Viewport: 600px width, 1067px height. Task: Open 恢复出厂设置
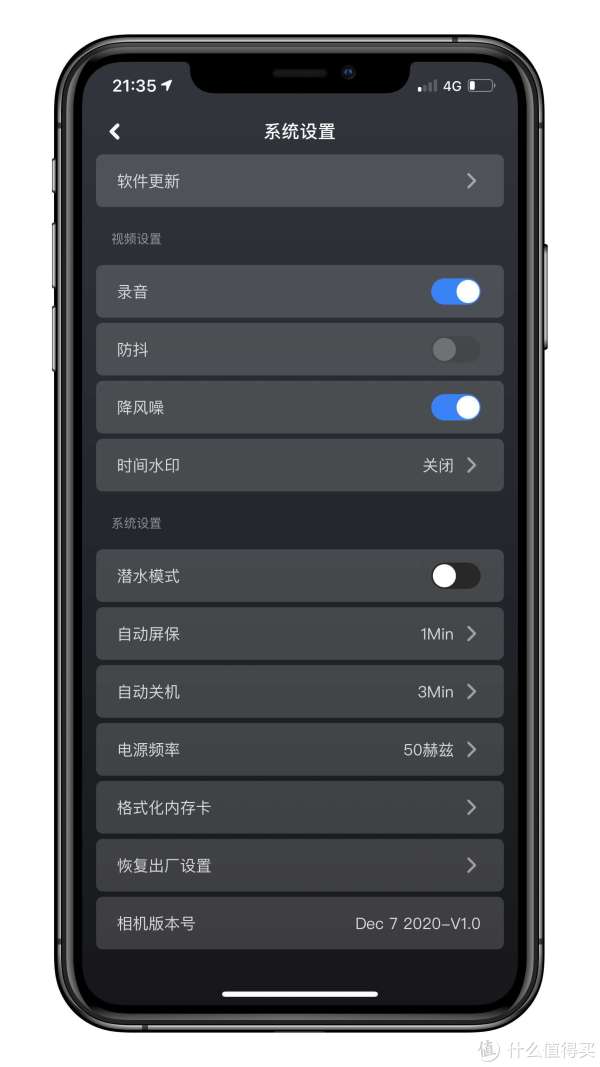(300, 866)
